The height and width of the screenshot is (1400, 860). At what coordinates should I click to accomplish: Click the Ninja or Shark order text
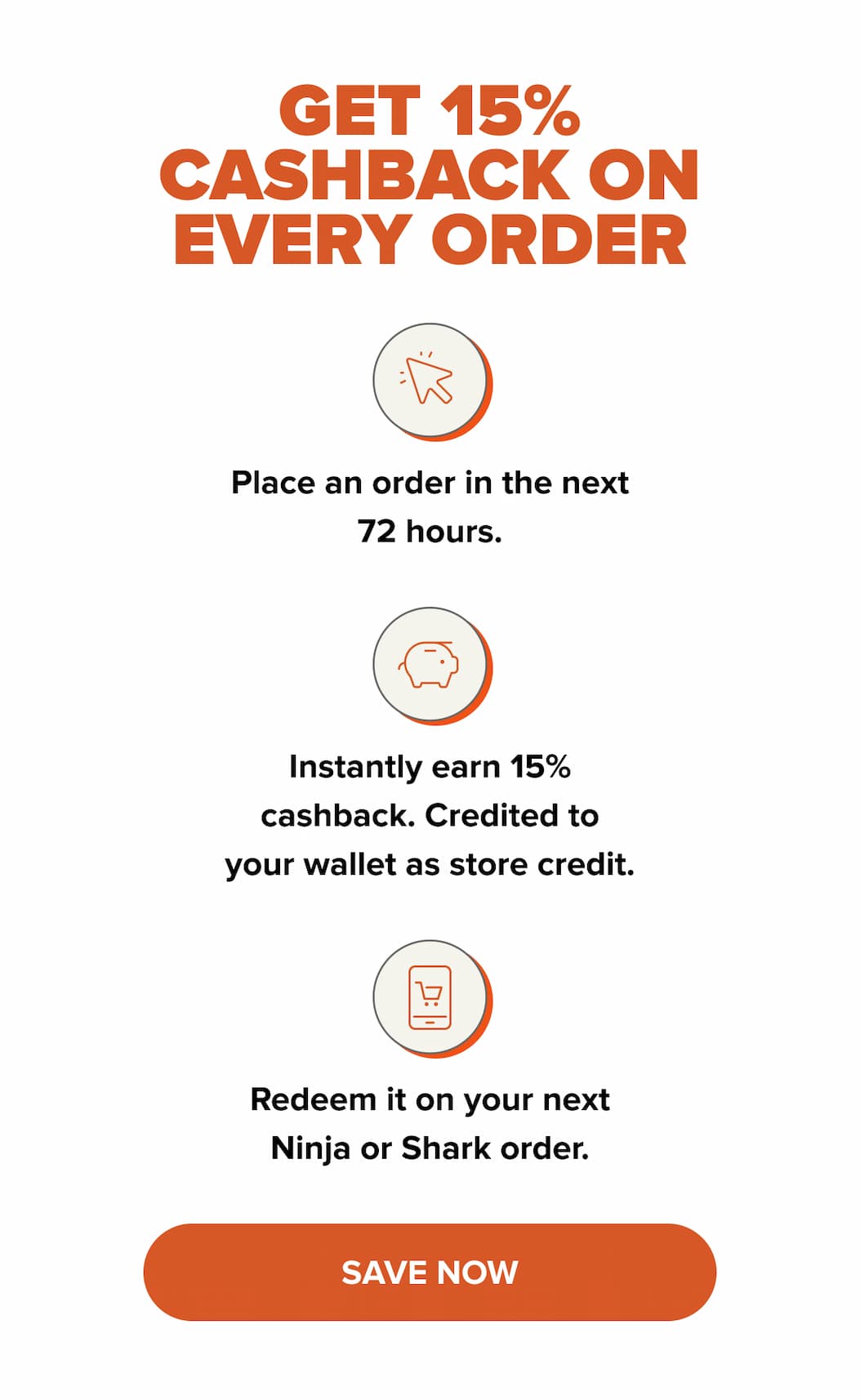click(429, 1148)
